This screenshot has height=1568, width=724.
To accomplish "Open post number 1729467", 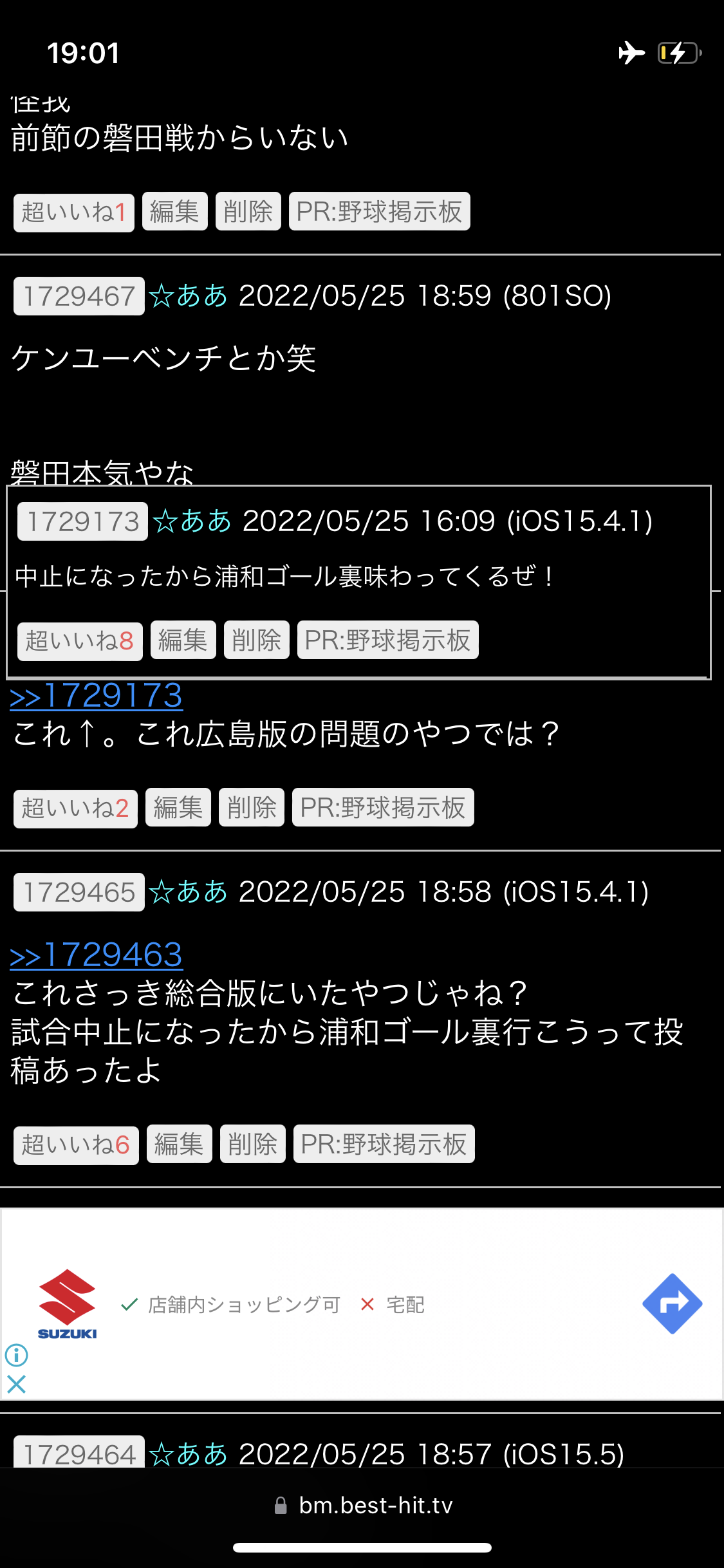I will pos(79,296).
